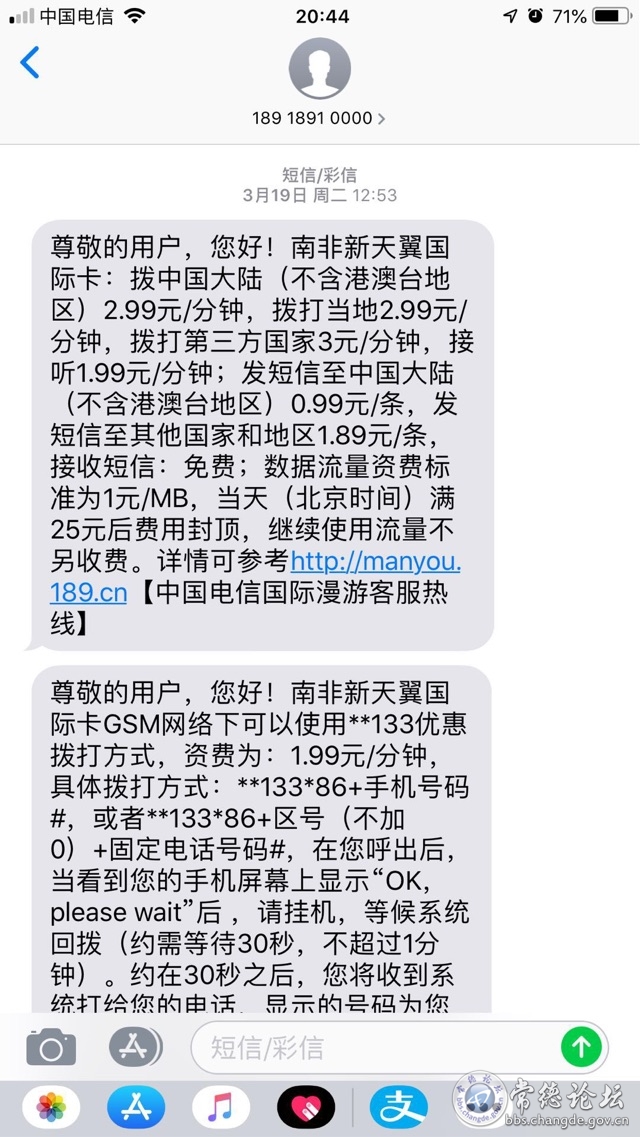
Task: Open the Music iMessage app
Action: pyautogui.click(x=220, y=1107)
